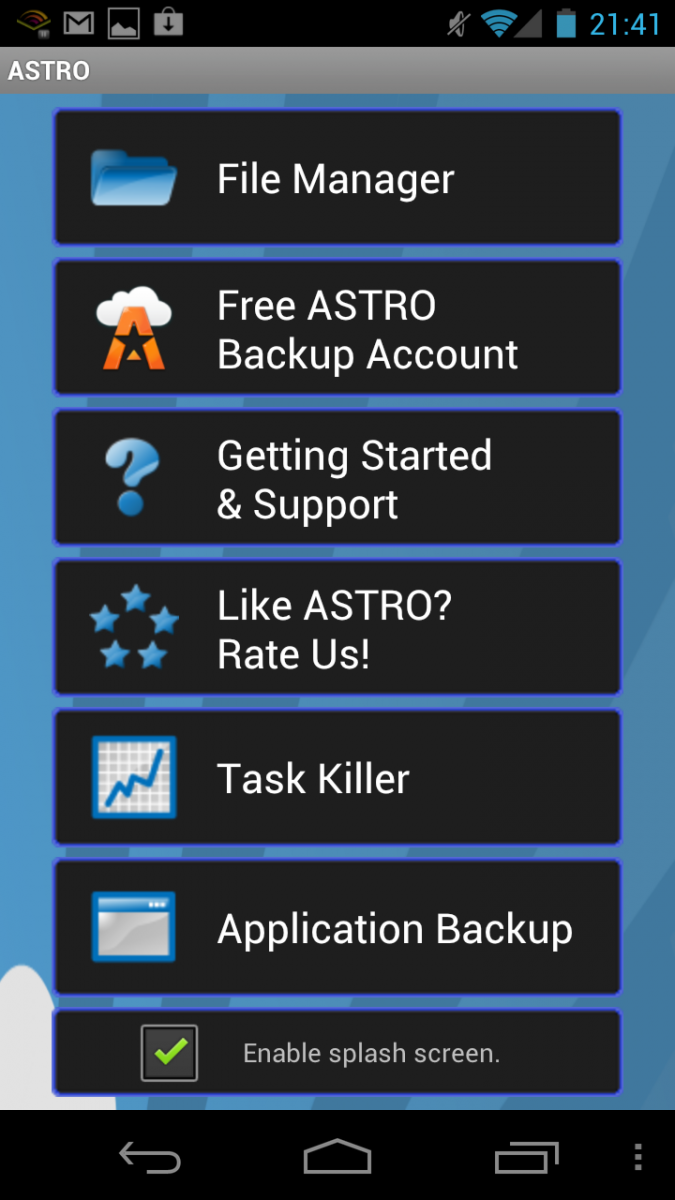The image size is (675, 1200).
Task: Select Free ASTRO Backup Account
Action: pos(337,328)
